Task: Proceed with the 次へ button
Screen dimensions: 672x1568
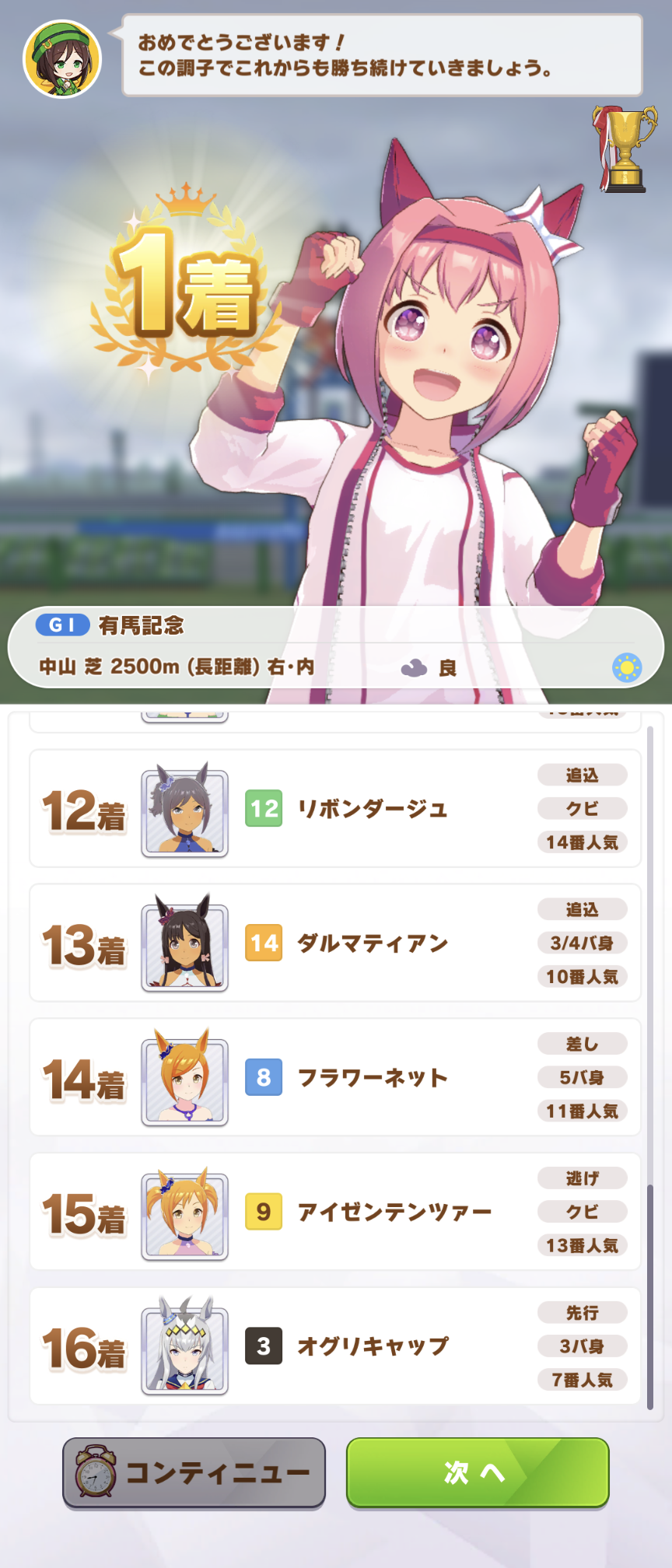Action: pos(477,1472)
